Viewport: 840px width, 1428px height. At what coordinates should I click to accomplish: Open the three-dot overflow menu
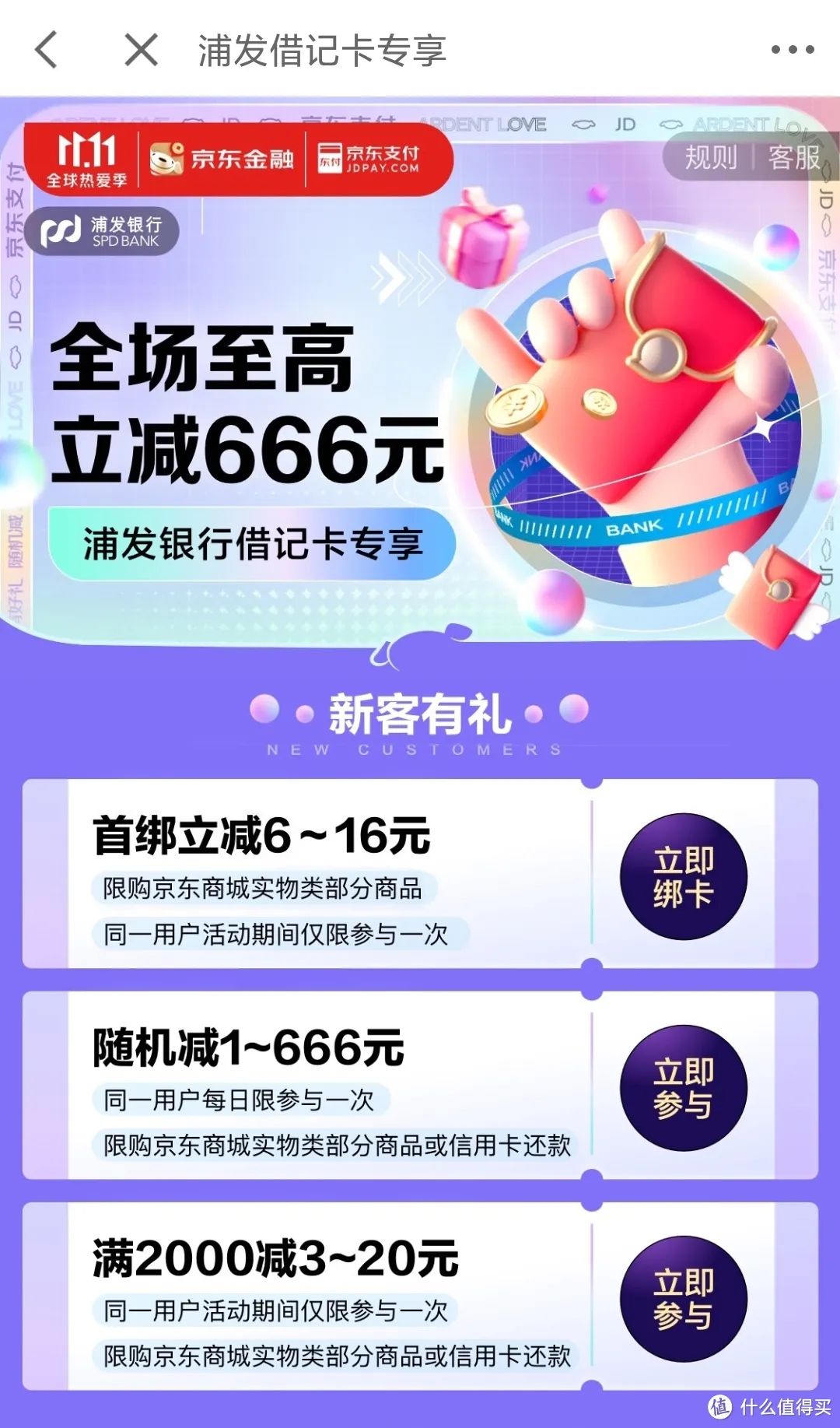click(792, 50)
